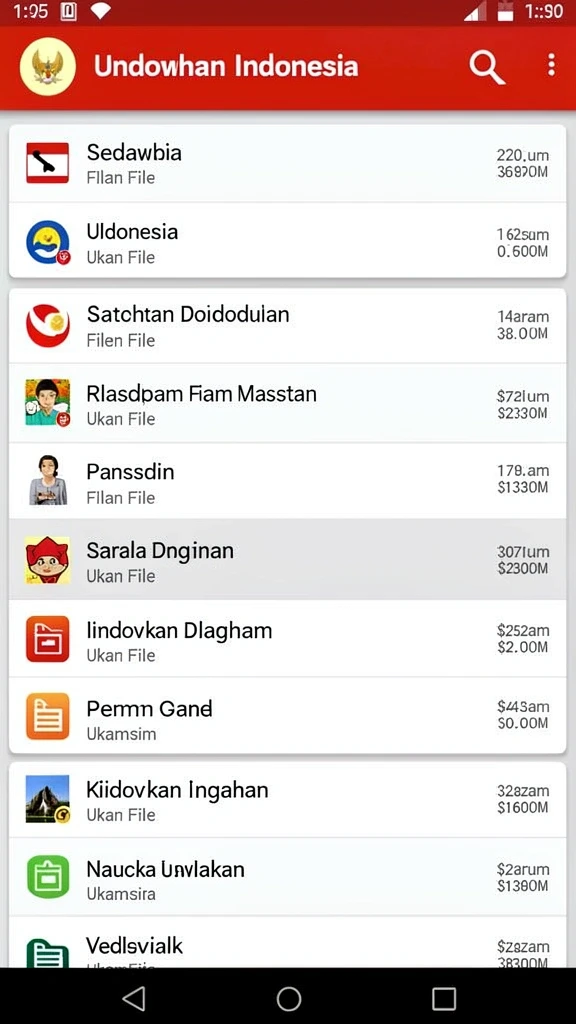Go back with the system back button
576x1024 pixels.
[134, 999]
